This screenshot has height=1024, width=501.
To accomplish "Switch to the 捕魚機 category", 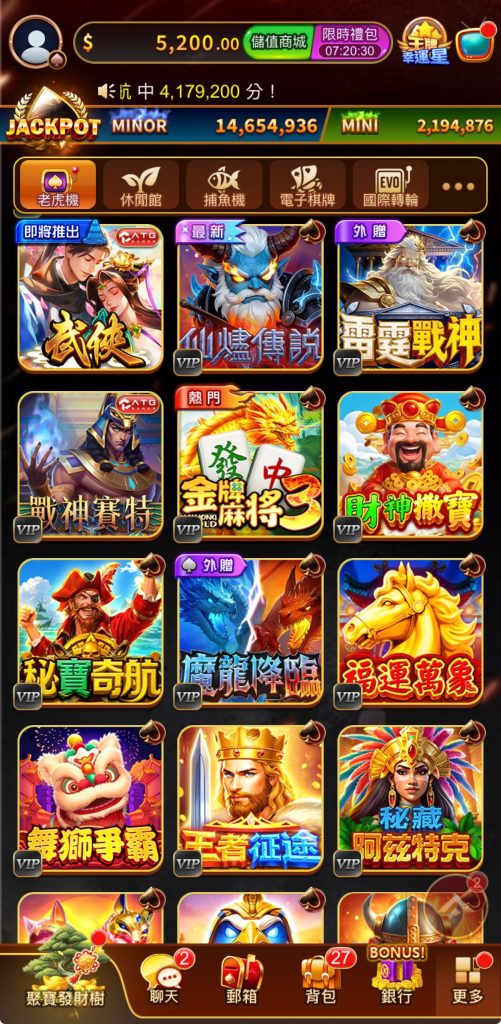I will point(224,185).
